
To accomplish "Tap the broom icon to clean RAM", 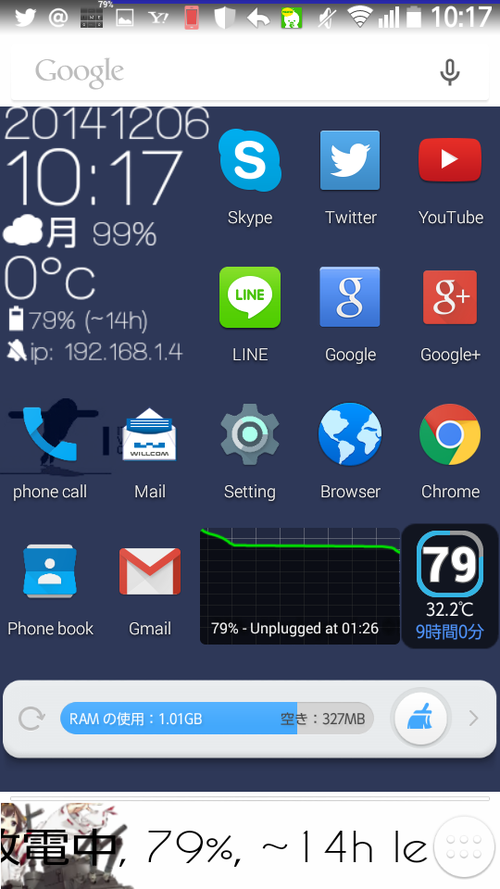I will point(421,719).
